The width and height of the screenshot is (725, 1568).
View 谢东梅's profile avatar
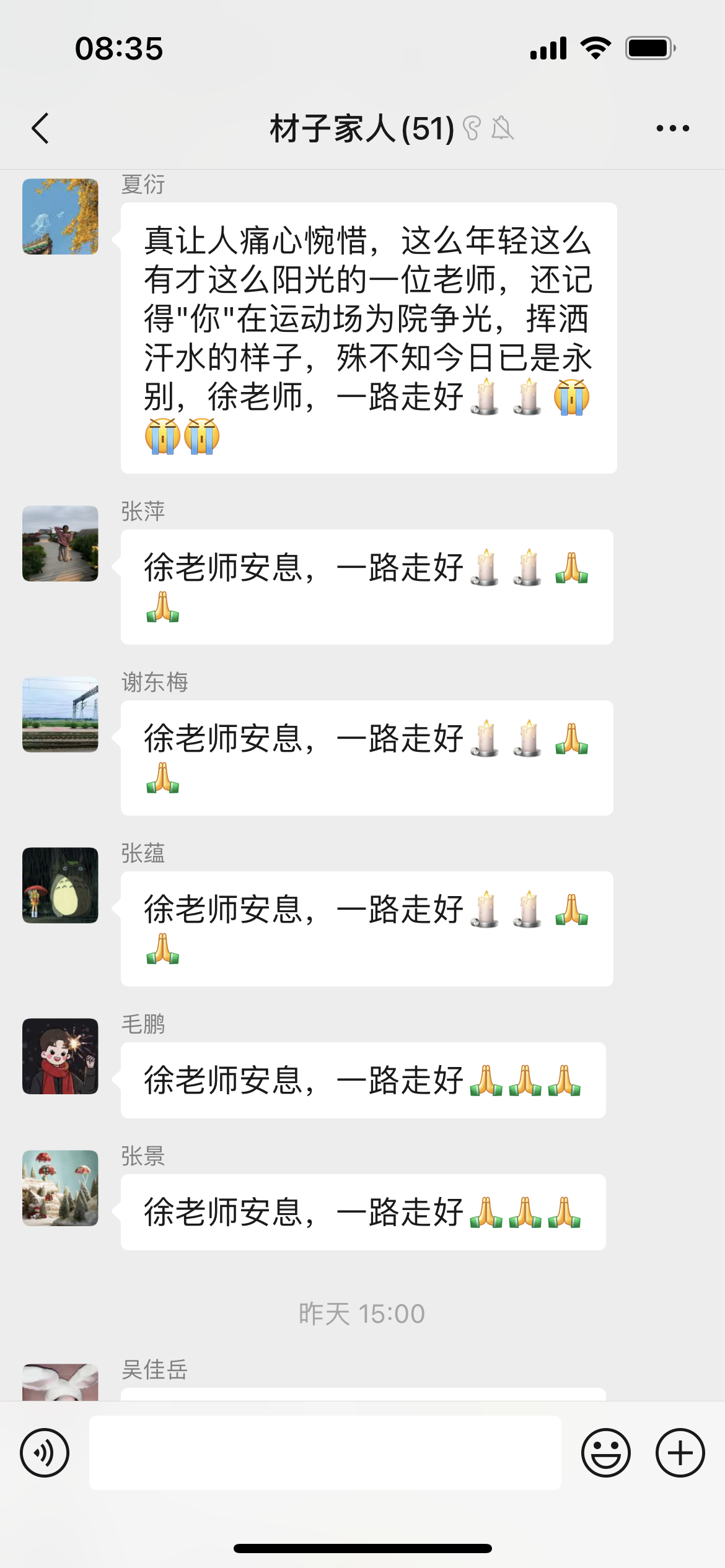(60, 715)
